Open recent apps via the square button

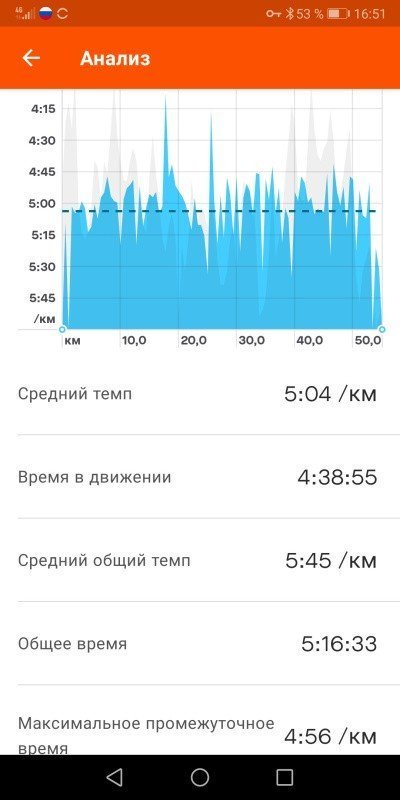[x=285, y=777]
